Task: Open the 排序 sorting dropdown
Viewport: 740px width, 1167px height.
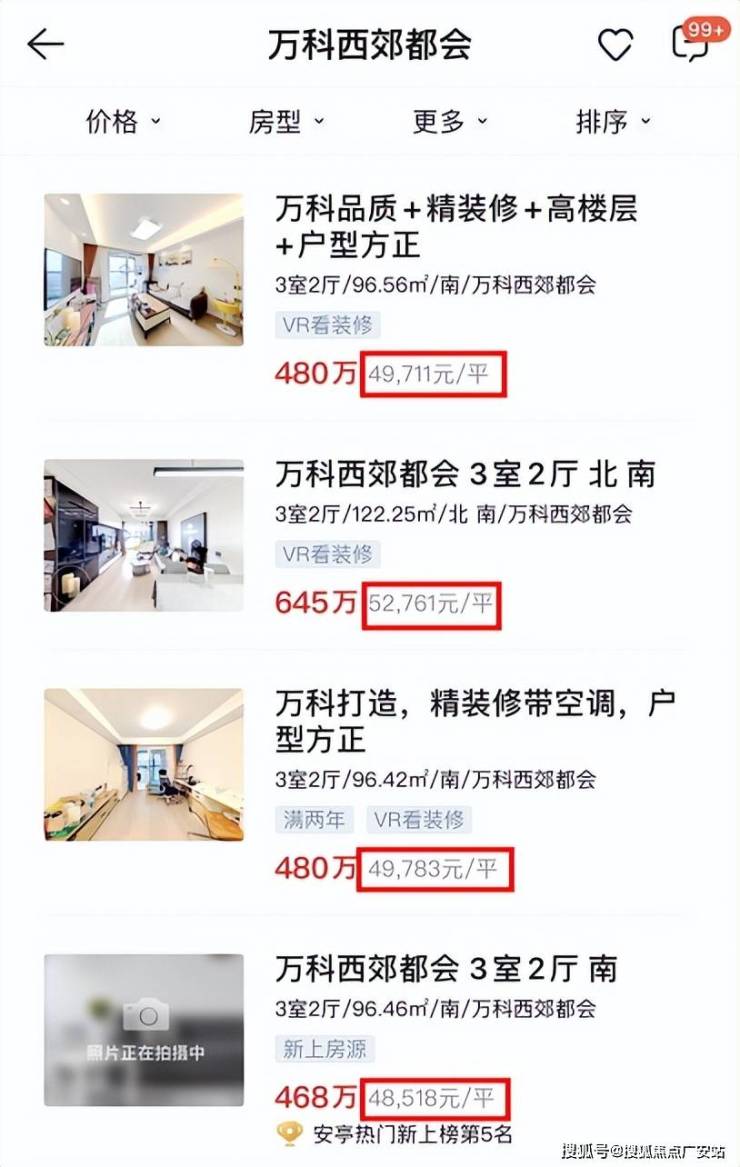Action: click(x=613, y=122)
